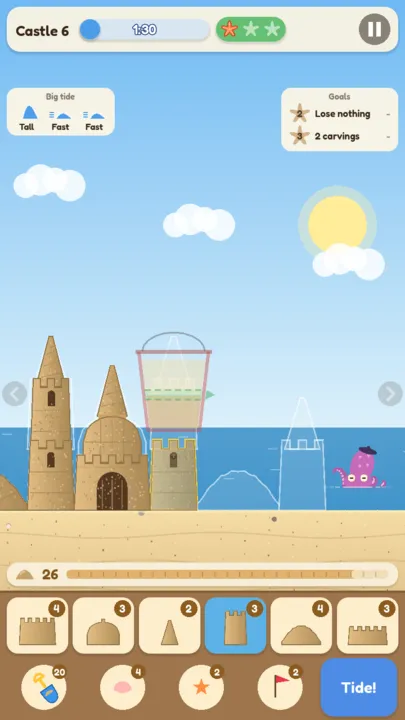Pause the game
405x720 pixels.
374,30
